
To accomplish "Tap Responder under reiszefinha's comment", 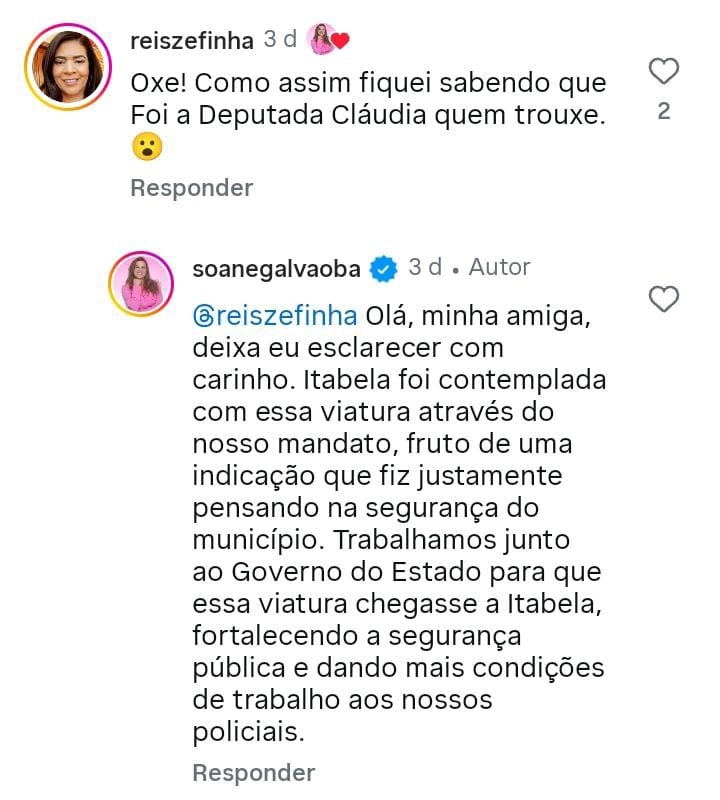I will pos(192,187).
